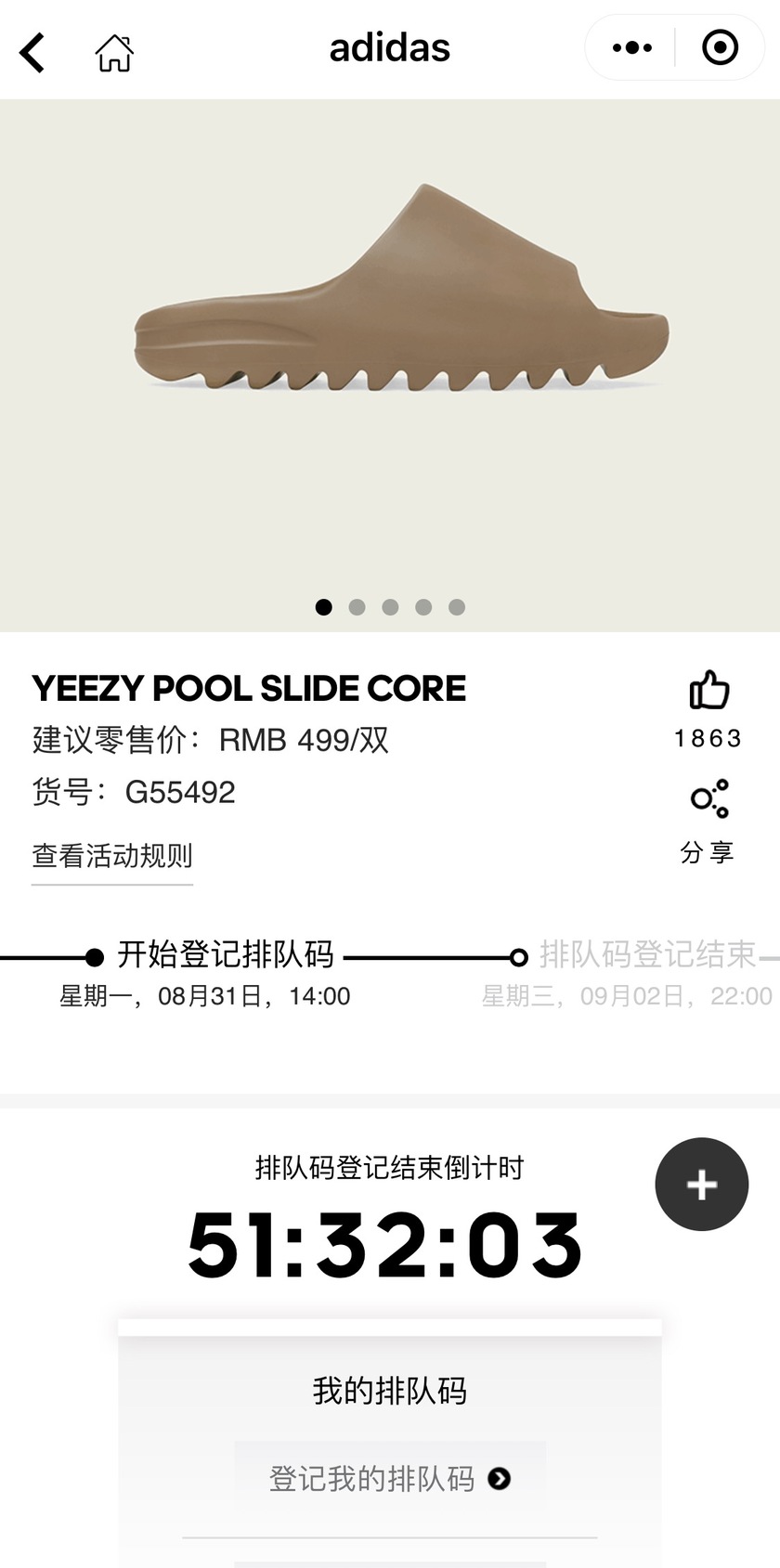The width and height of the screenshot is (780, 1568).
Task: Select the first carousel dot
Action: click(323, 606)
